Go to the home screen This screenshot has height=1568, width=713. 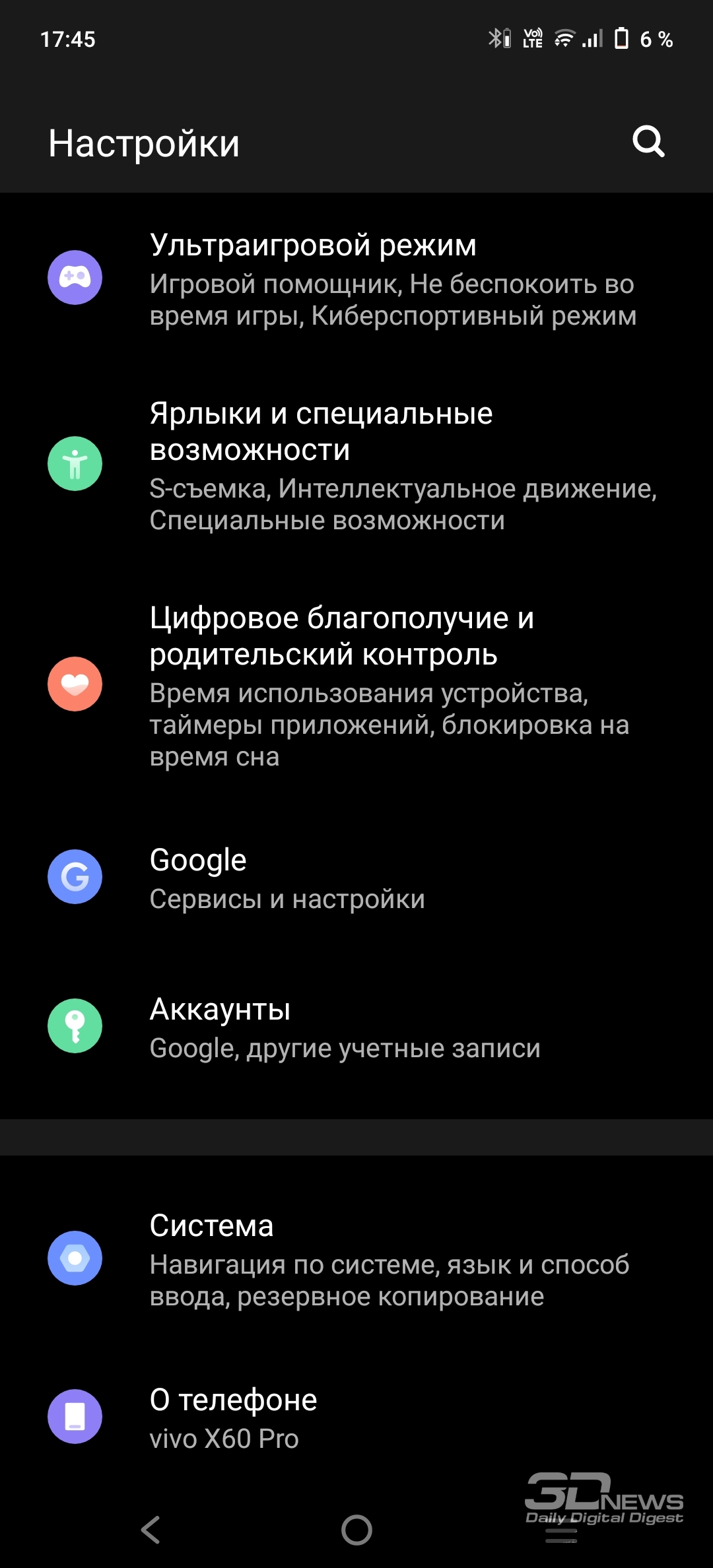coord(356,1530)
